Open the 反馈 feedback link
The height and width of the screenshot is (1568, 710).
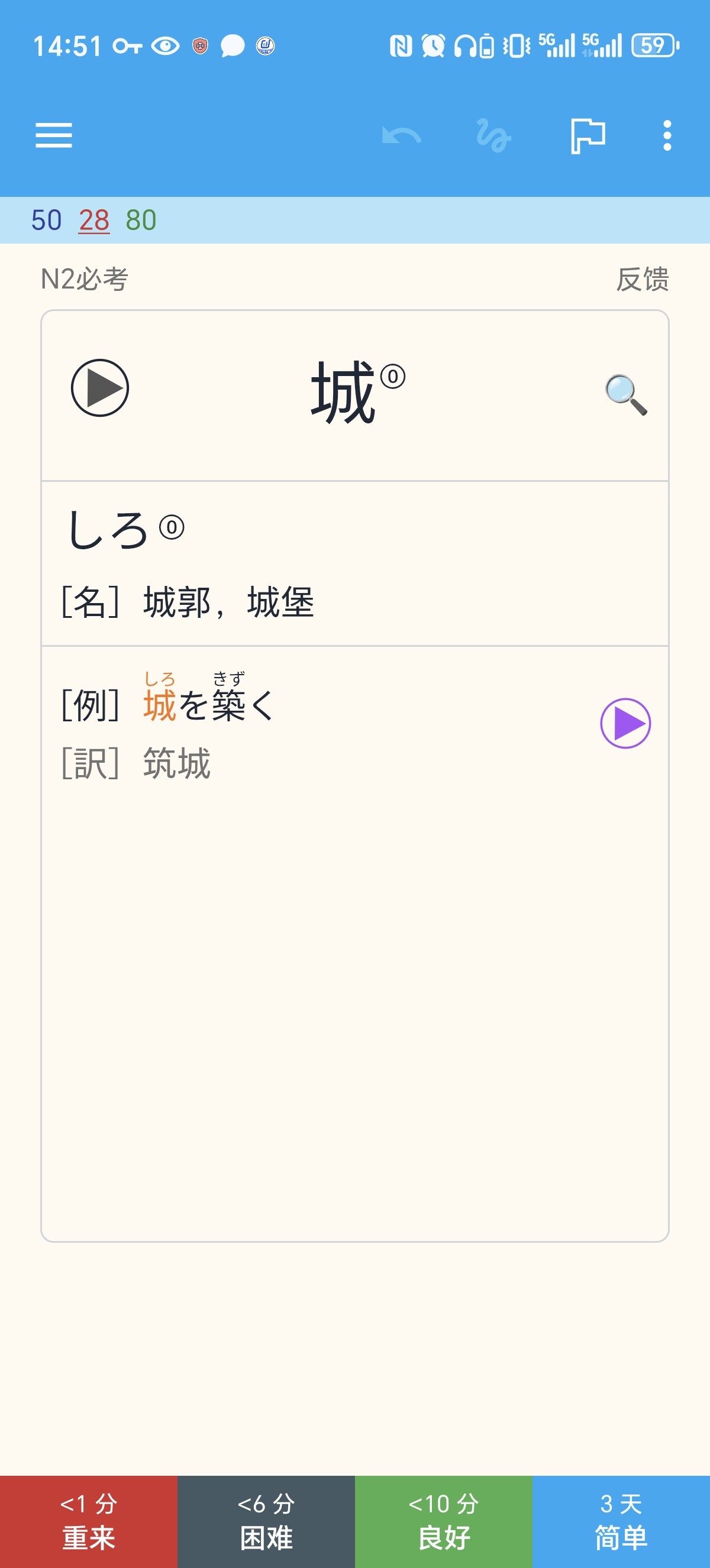pyautogui.click(x=642, y=280)
